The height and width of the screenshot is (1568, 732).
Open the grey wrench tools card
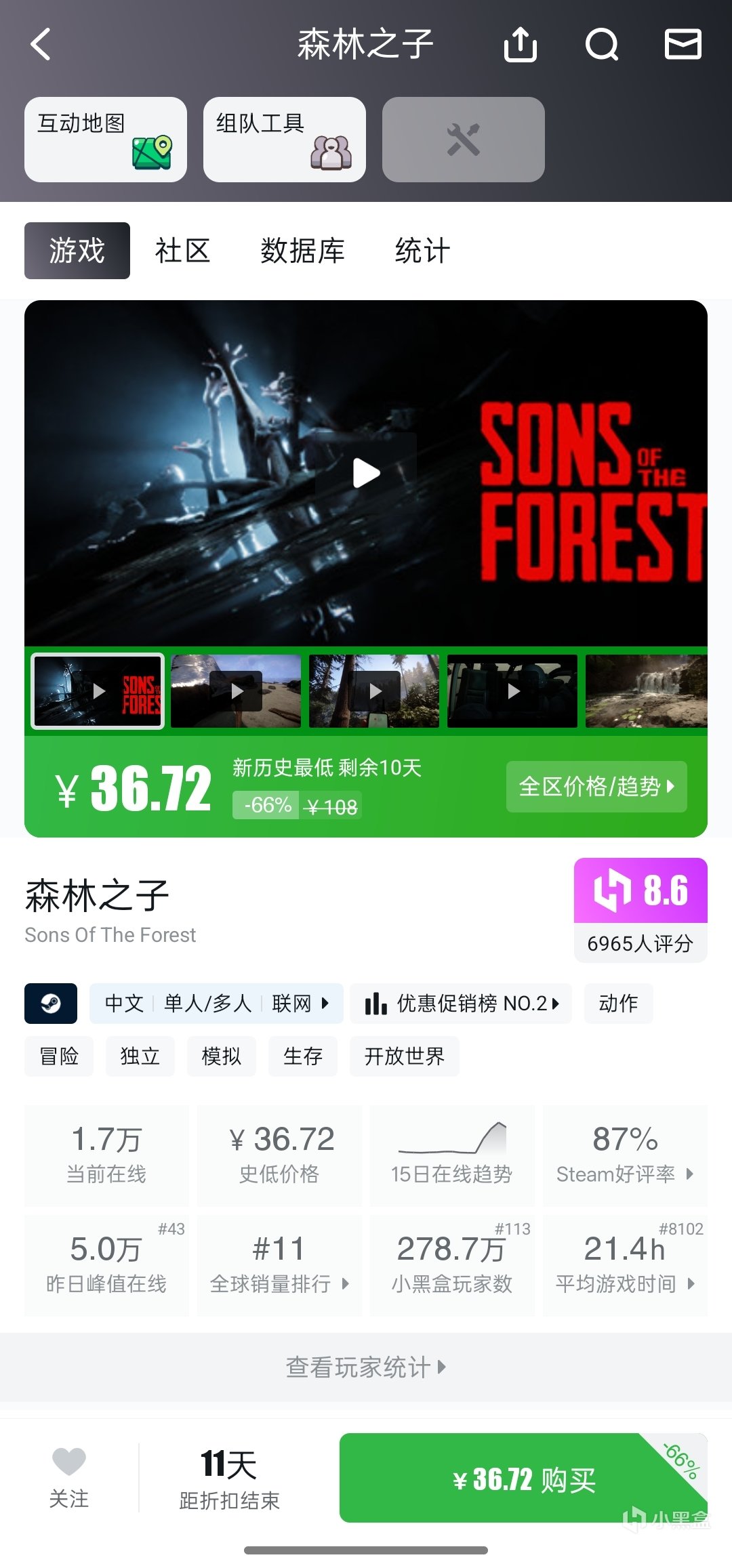pos(464,140)
